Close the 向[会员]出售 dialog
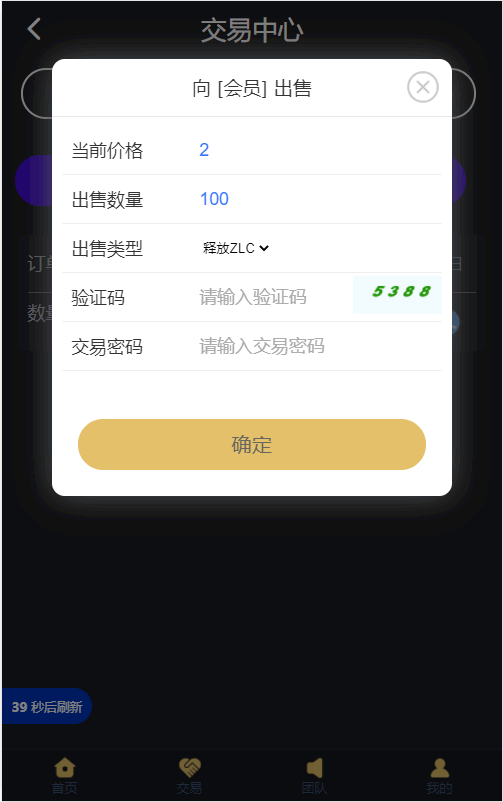The width and height of the screenshot is (503, 802). [423, 87]
